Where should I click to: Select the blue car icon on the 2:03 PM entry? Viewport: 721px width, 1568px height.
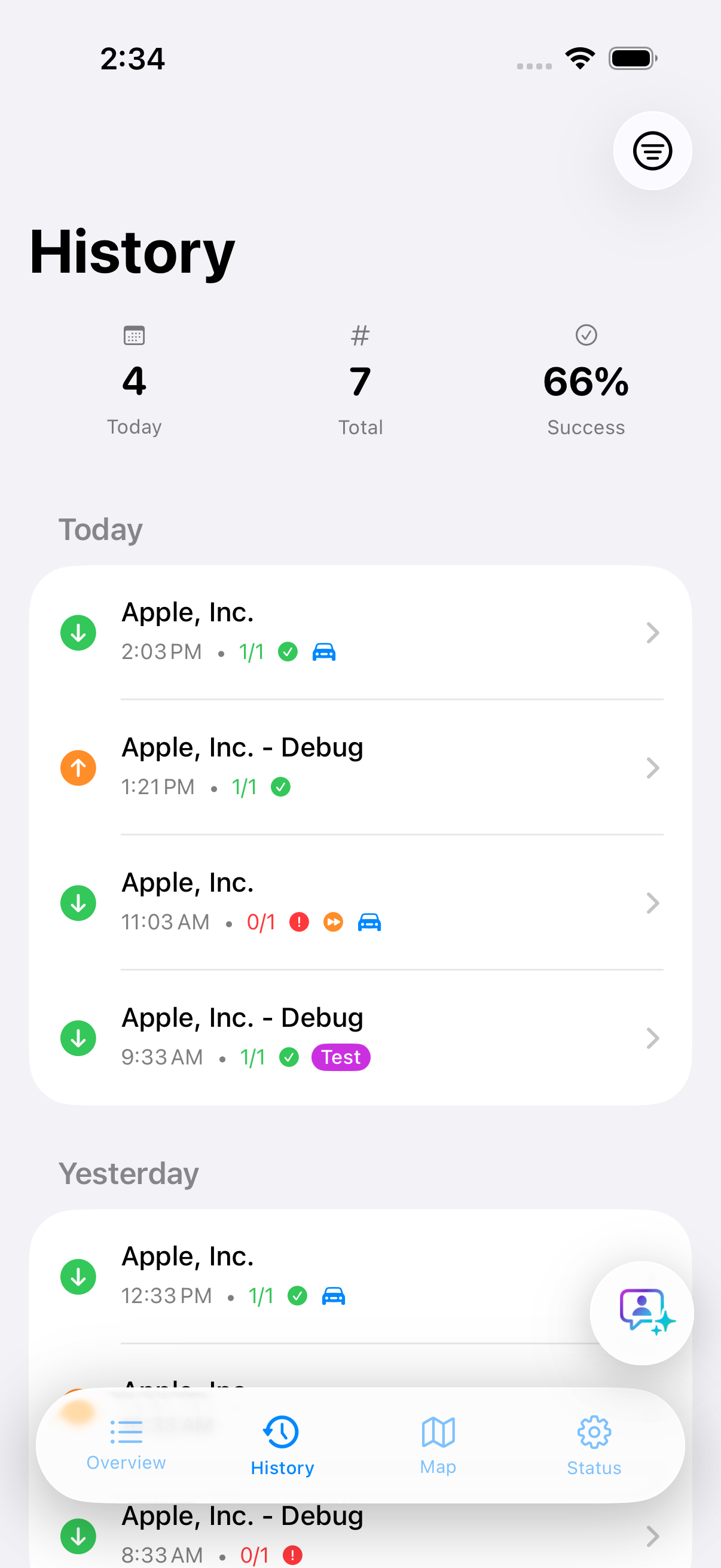324,651
